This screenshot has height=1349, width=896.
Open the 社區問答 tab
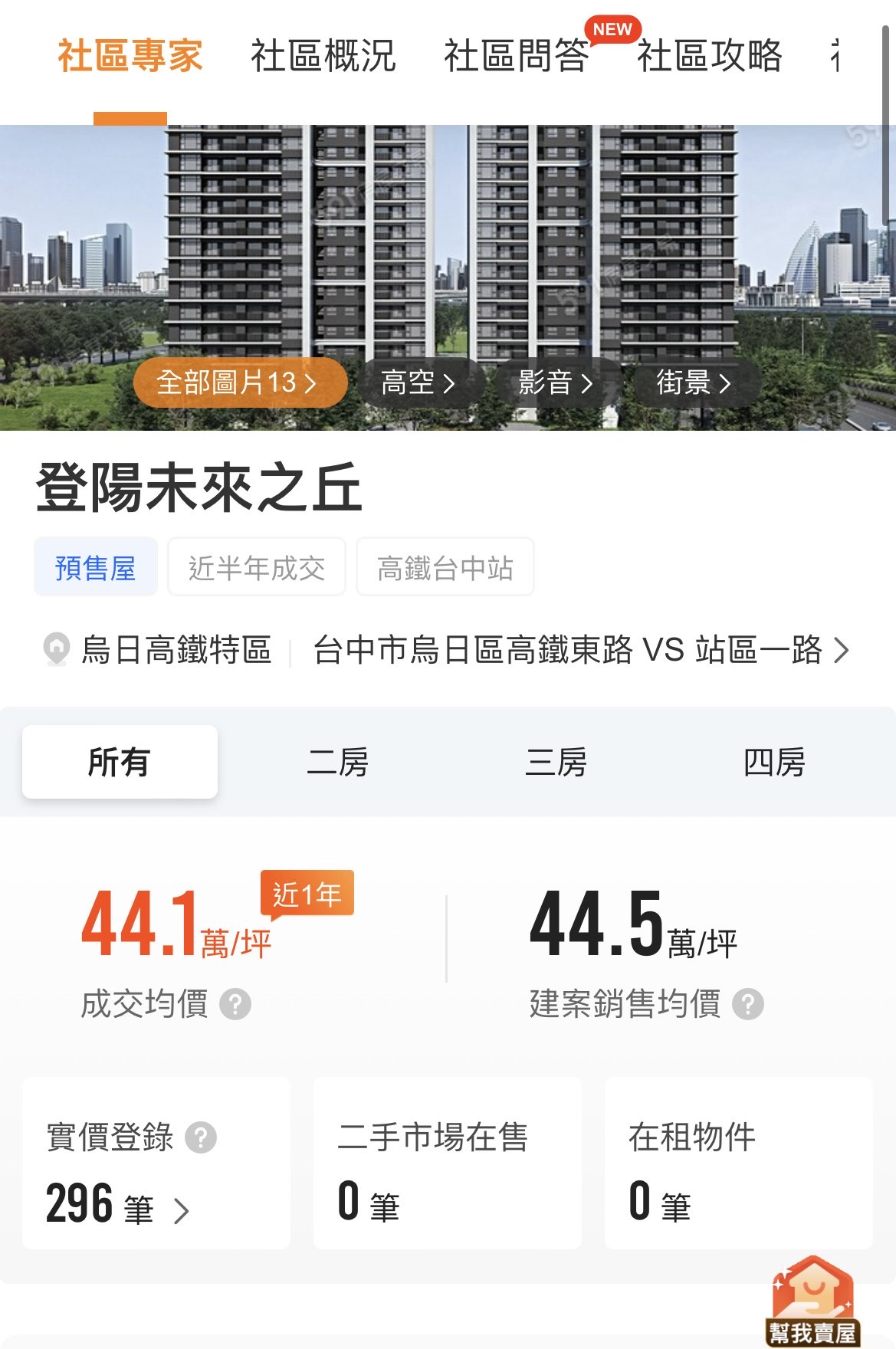[516, 57]
